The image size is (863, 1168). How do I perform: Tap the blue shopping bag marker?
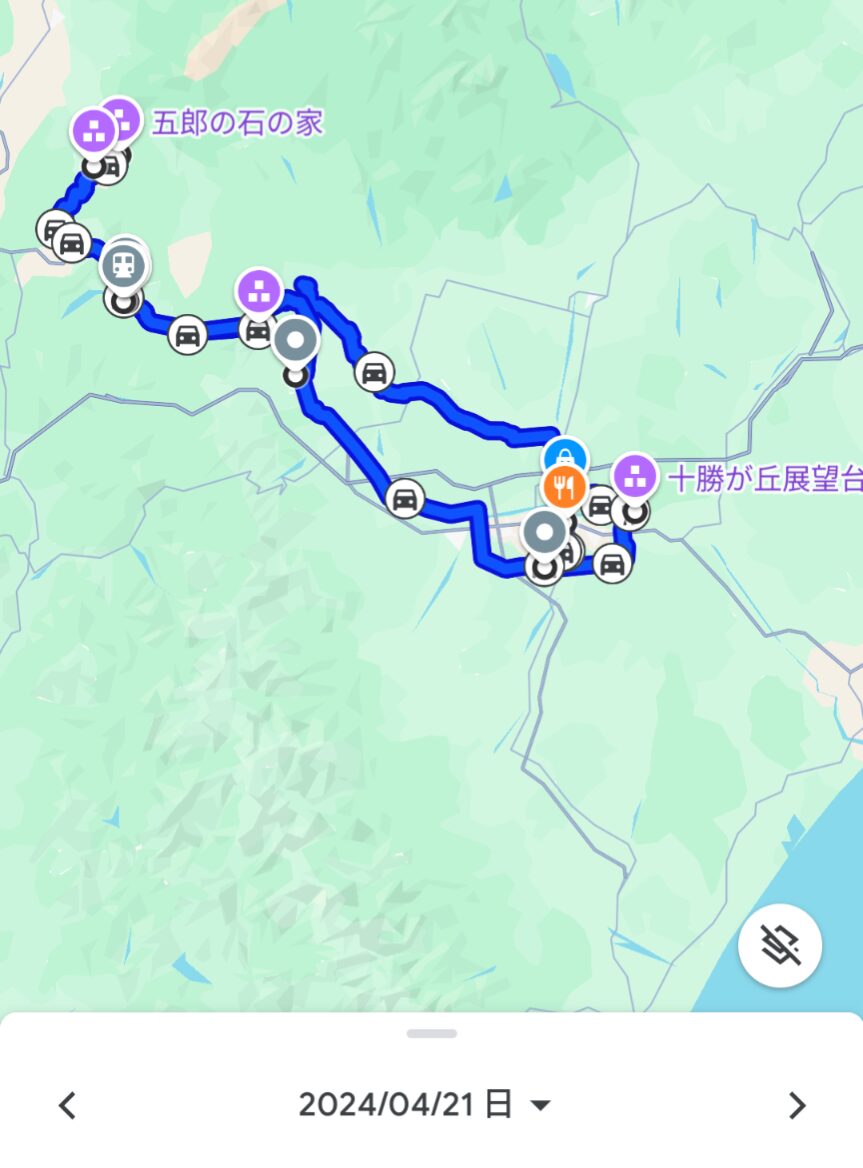point(567,453)
